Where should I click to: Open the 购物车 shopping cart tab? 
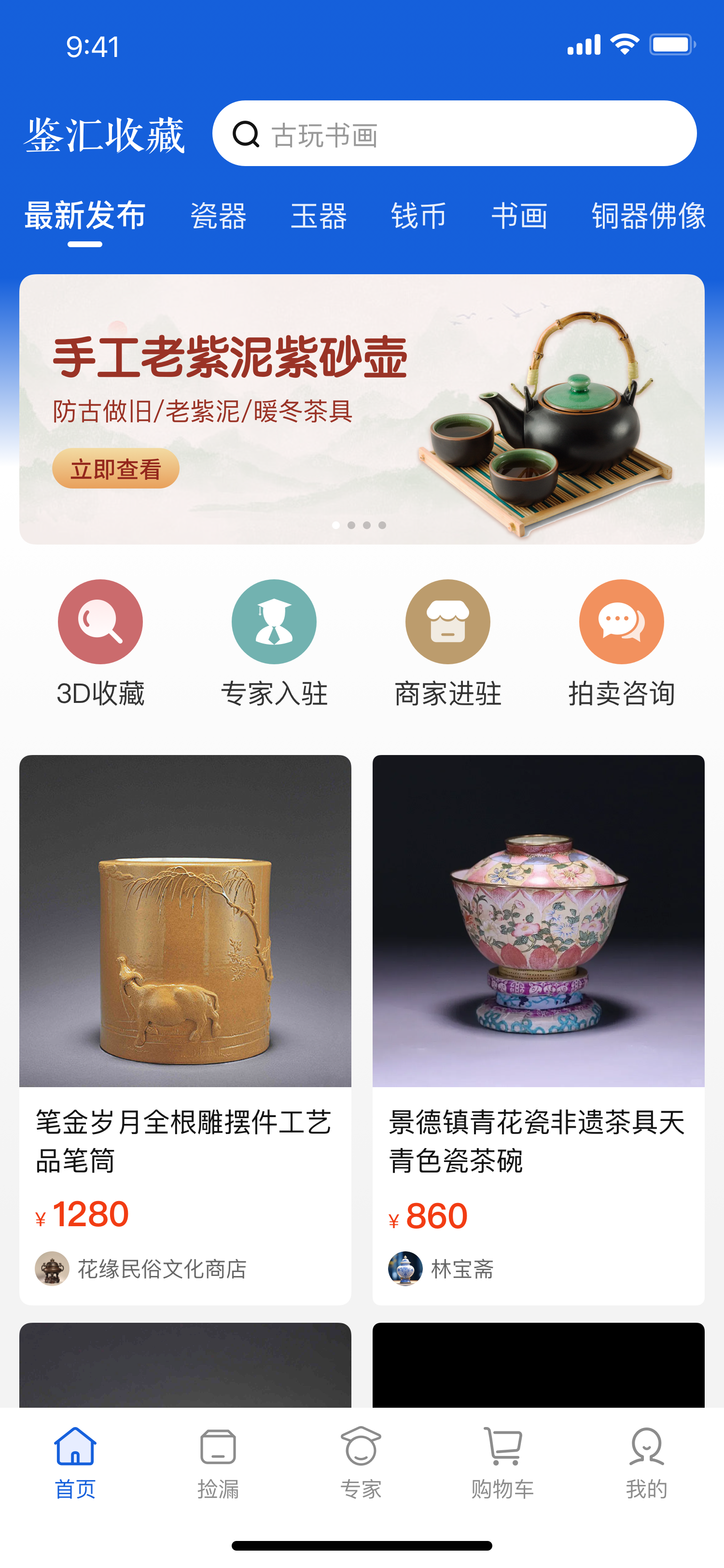pos(503,1462)
